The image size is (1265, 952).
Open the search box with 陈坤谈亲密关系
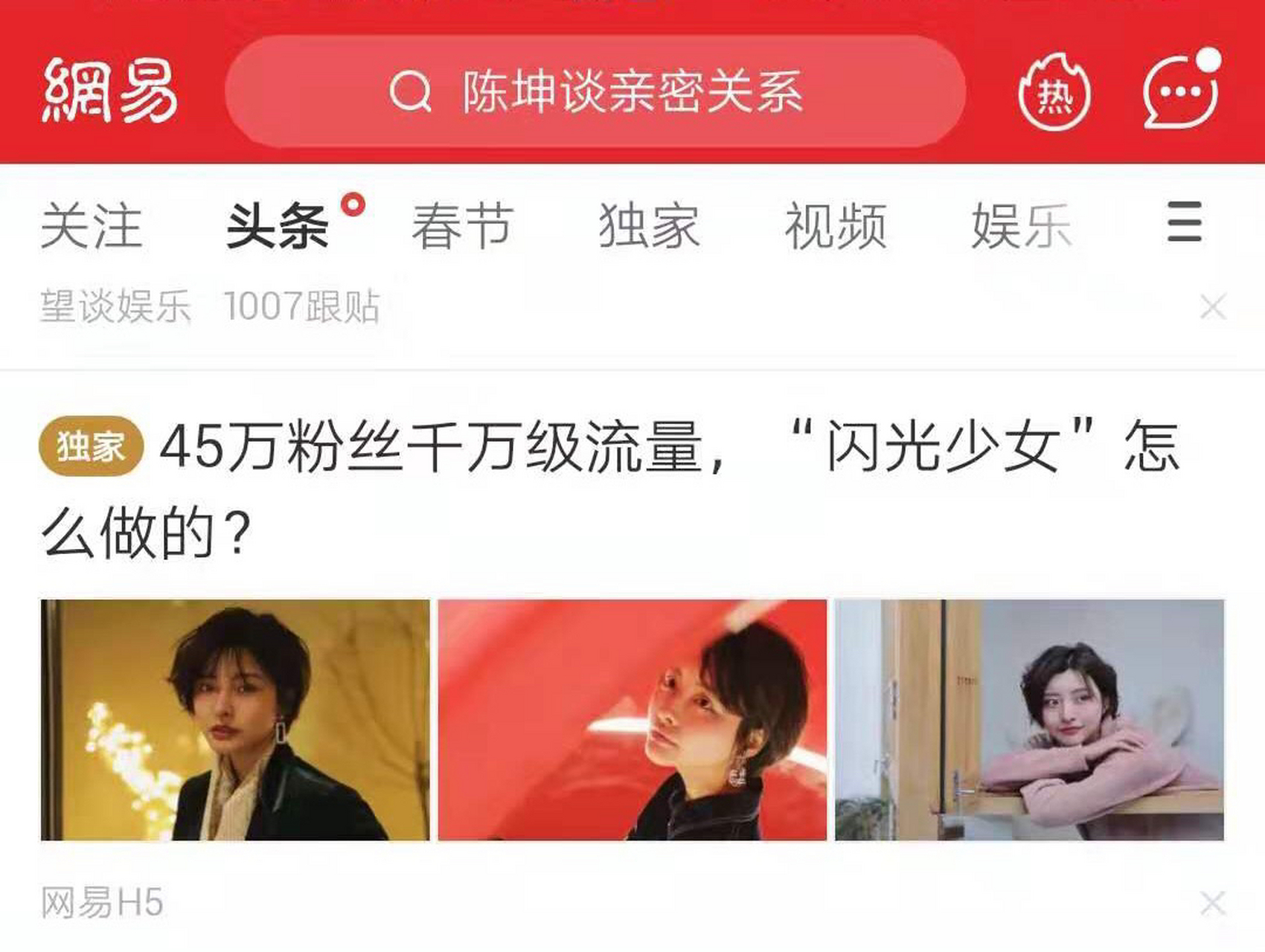(x=595, y=92)
